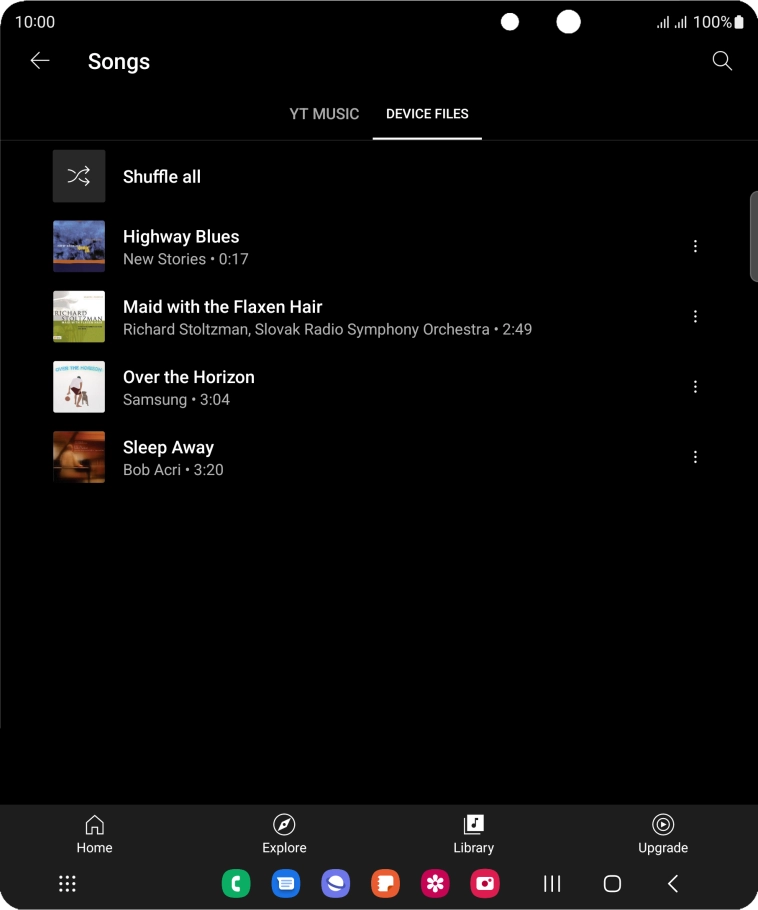Select the DEVICE FILES tab
Viewport: 758px width, 910px height.
427,114
